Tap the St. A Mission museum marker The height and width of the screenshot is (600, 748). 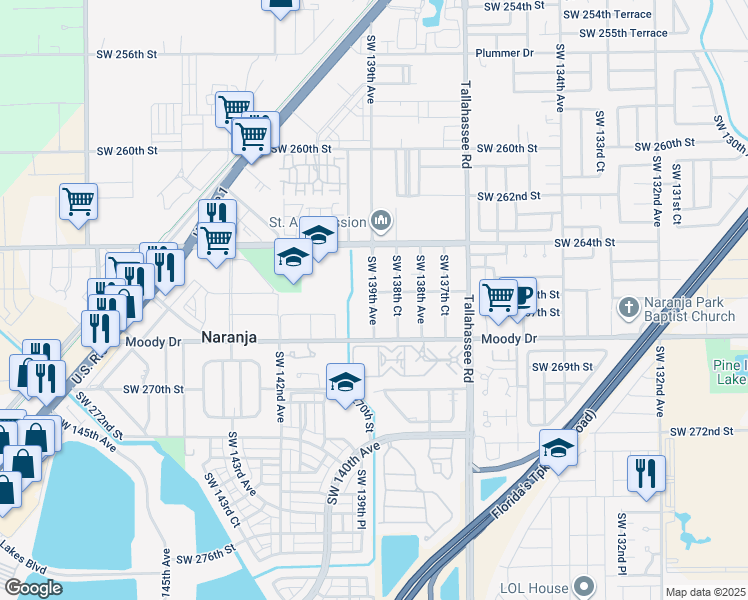pyautogui.click(x=380, y=220)
